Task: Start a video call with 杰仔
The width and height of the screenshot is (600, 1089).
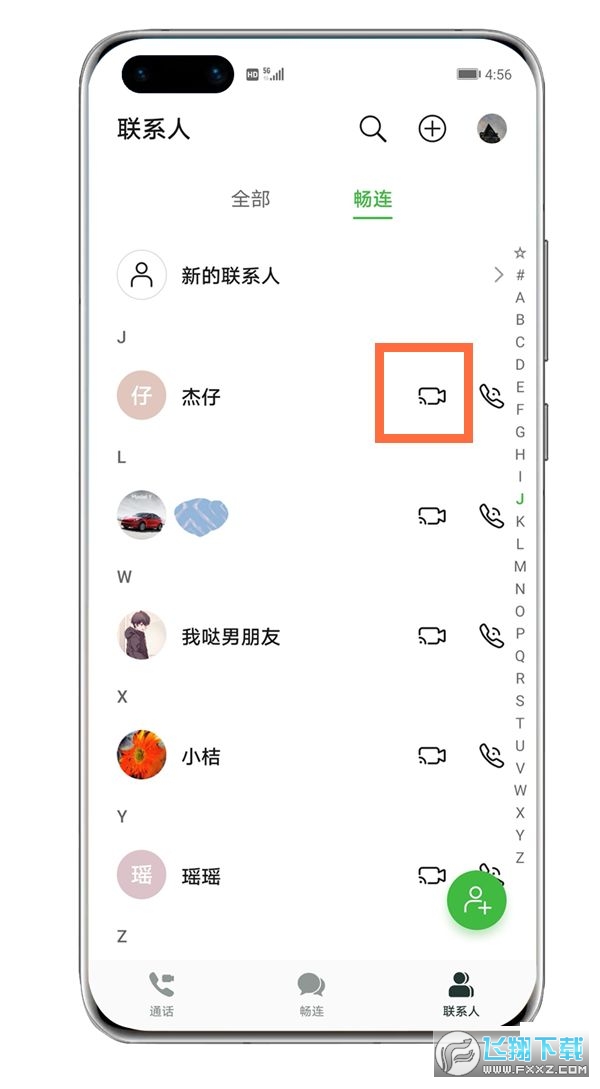Action: pyautogui.click(x=431, y=396)
